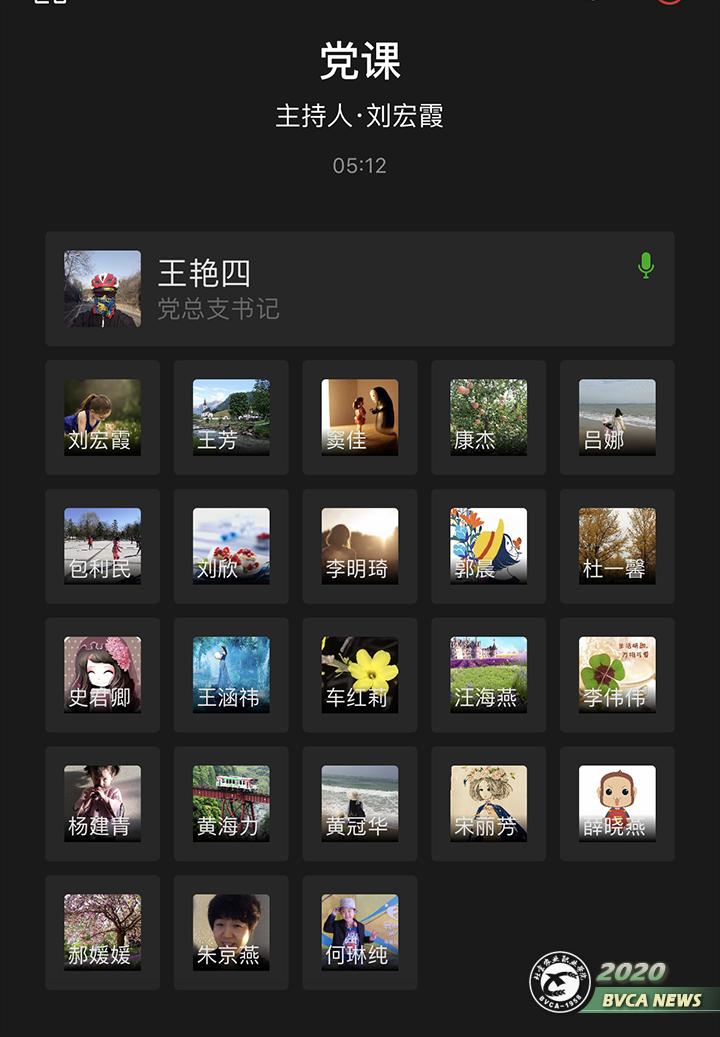Select 黄海力 in the grid
The height and width of the screenshot is (1037, 720).
coord(231,804)
